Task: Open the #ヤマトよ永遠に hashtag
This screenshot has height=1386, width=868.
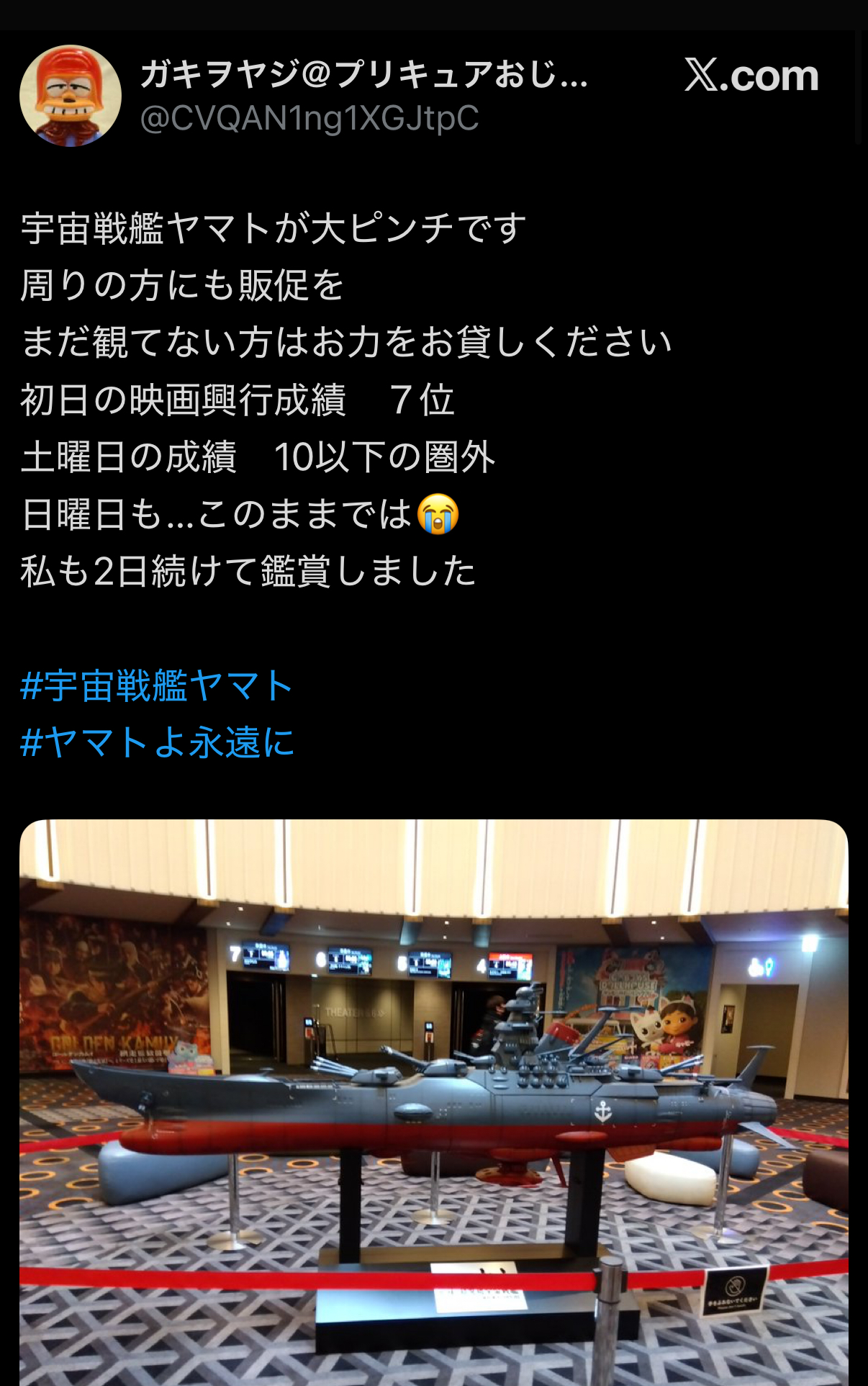Action: click(x=158, y=742)
